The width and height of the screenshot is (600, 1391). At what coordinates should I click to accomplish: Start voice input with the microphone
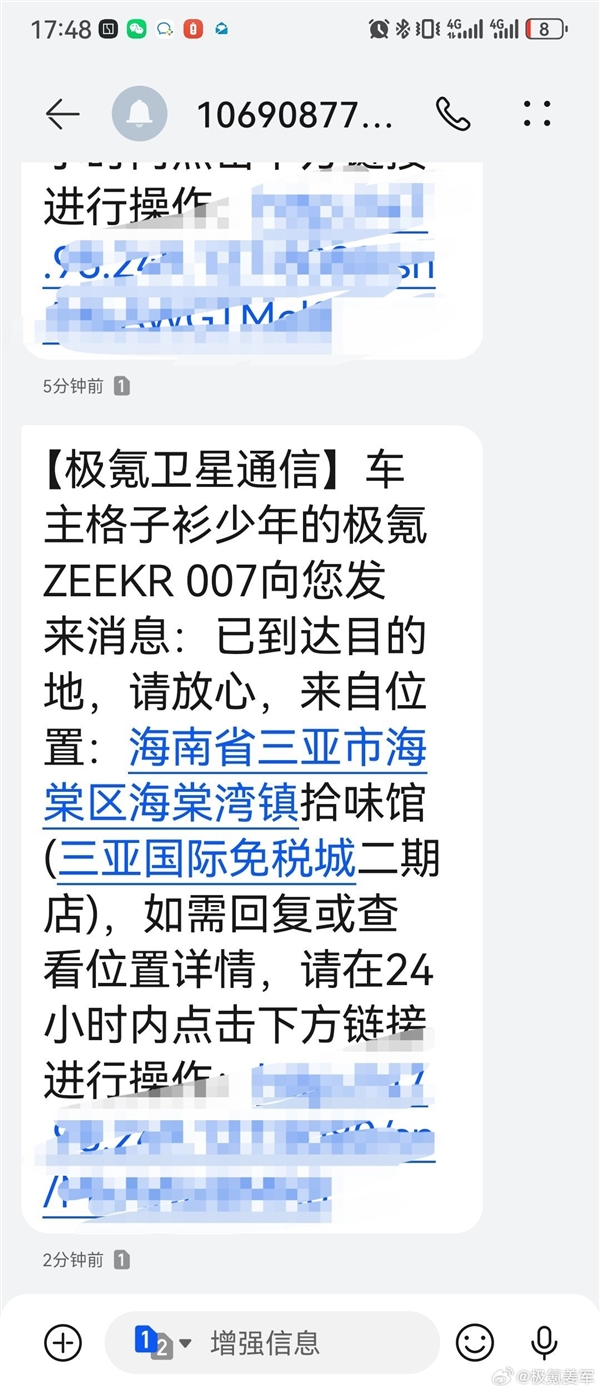tap(544, 1341)
